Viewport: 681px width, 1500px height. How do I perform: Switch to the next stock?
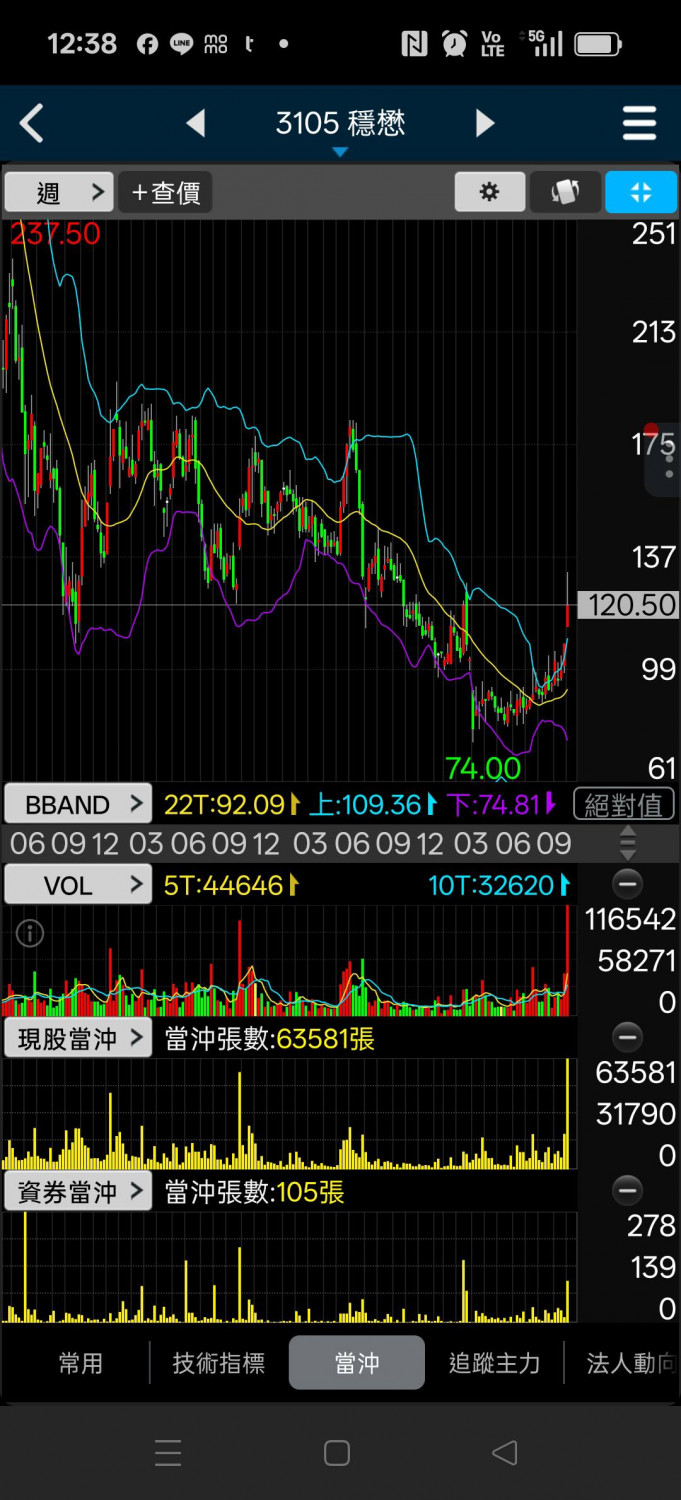(x=485, y=124)
